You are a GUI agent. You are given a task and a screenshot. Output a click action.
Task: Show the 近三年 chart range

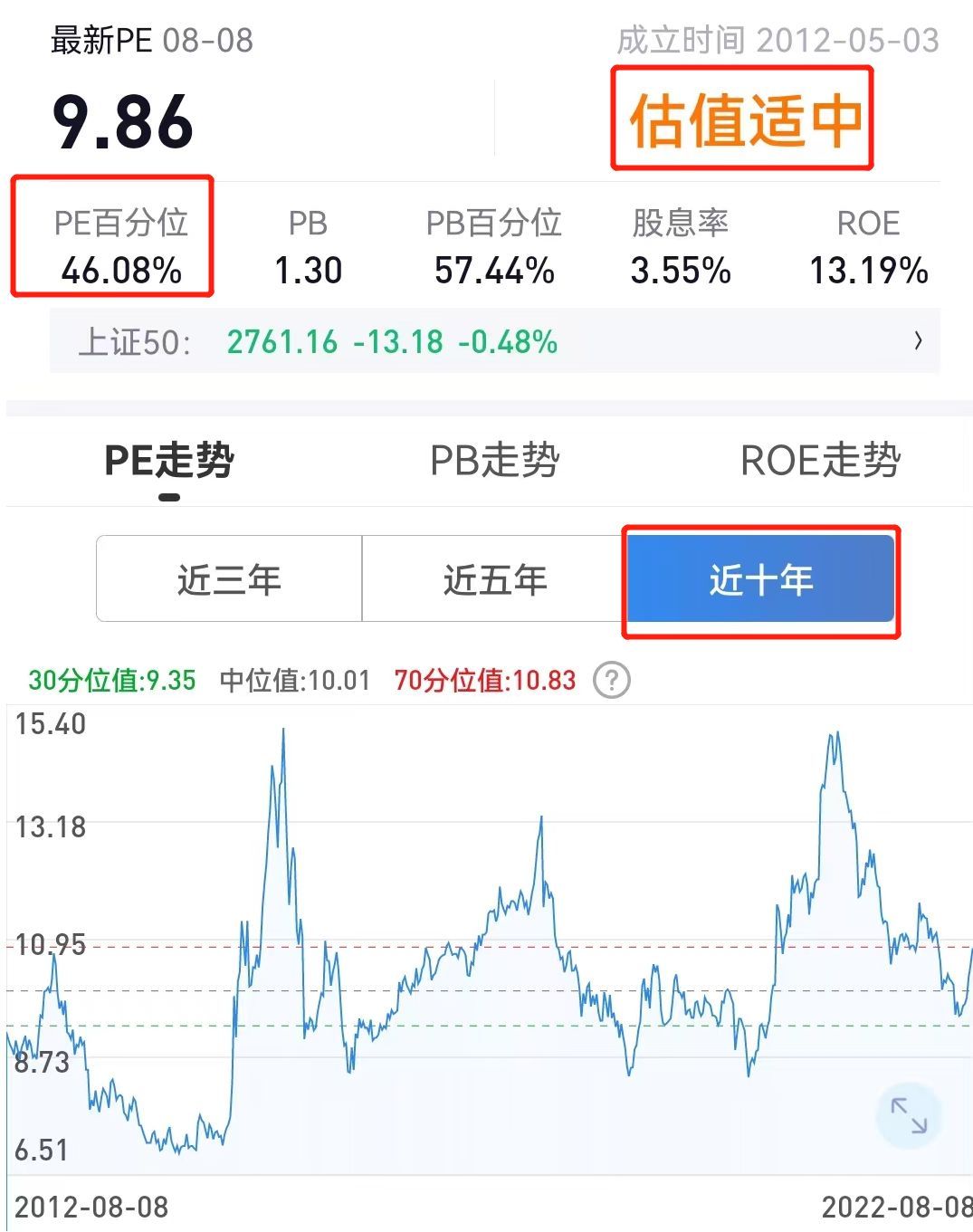[229, 579]
